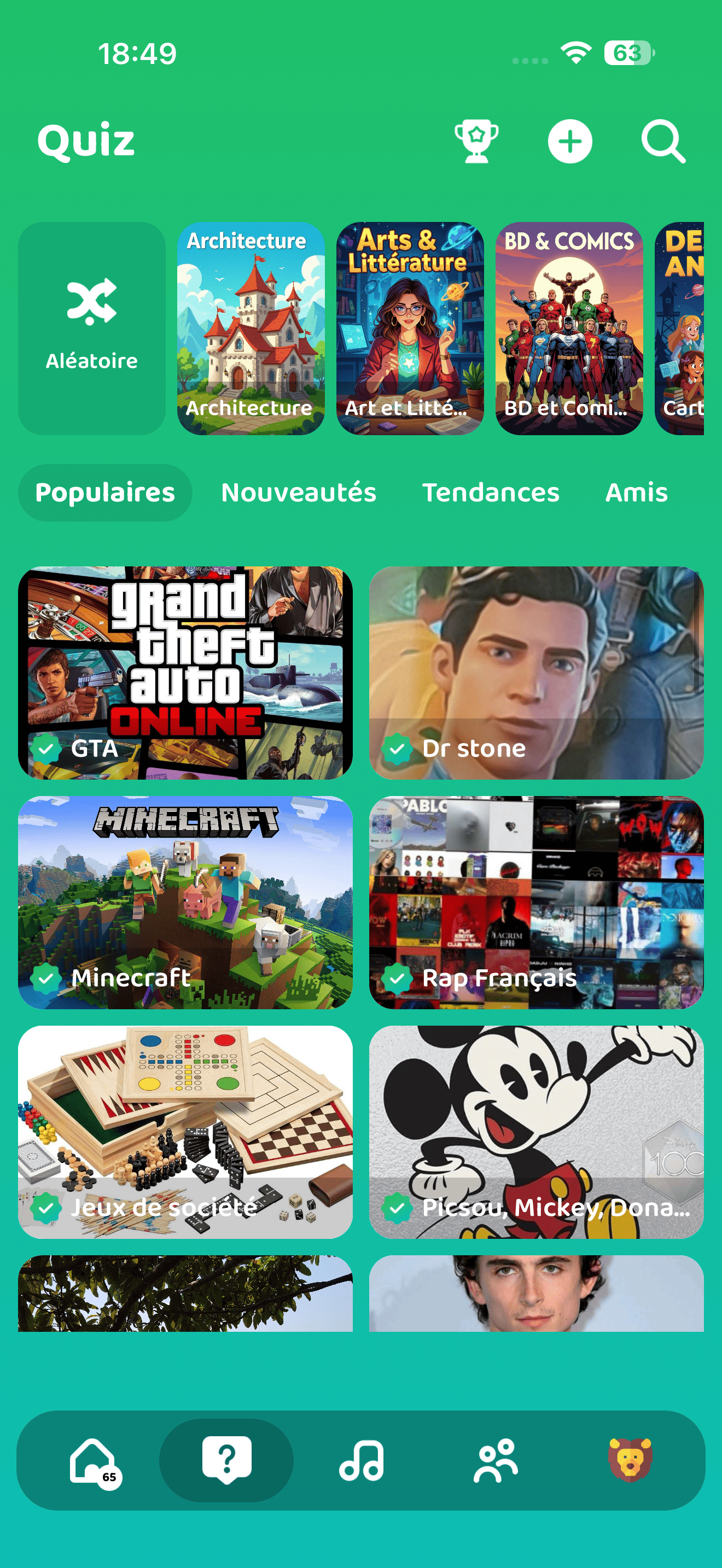Open the BD et Comics category
Screen dimensions: 722x1568
pyautogui.click(x=569, y=328)
